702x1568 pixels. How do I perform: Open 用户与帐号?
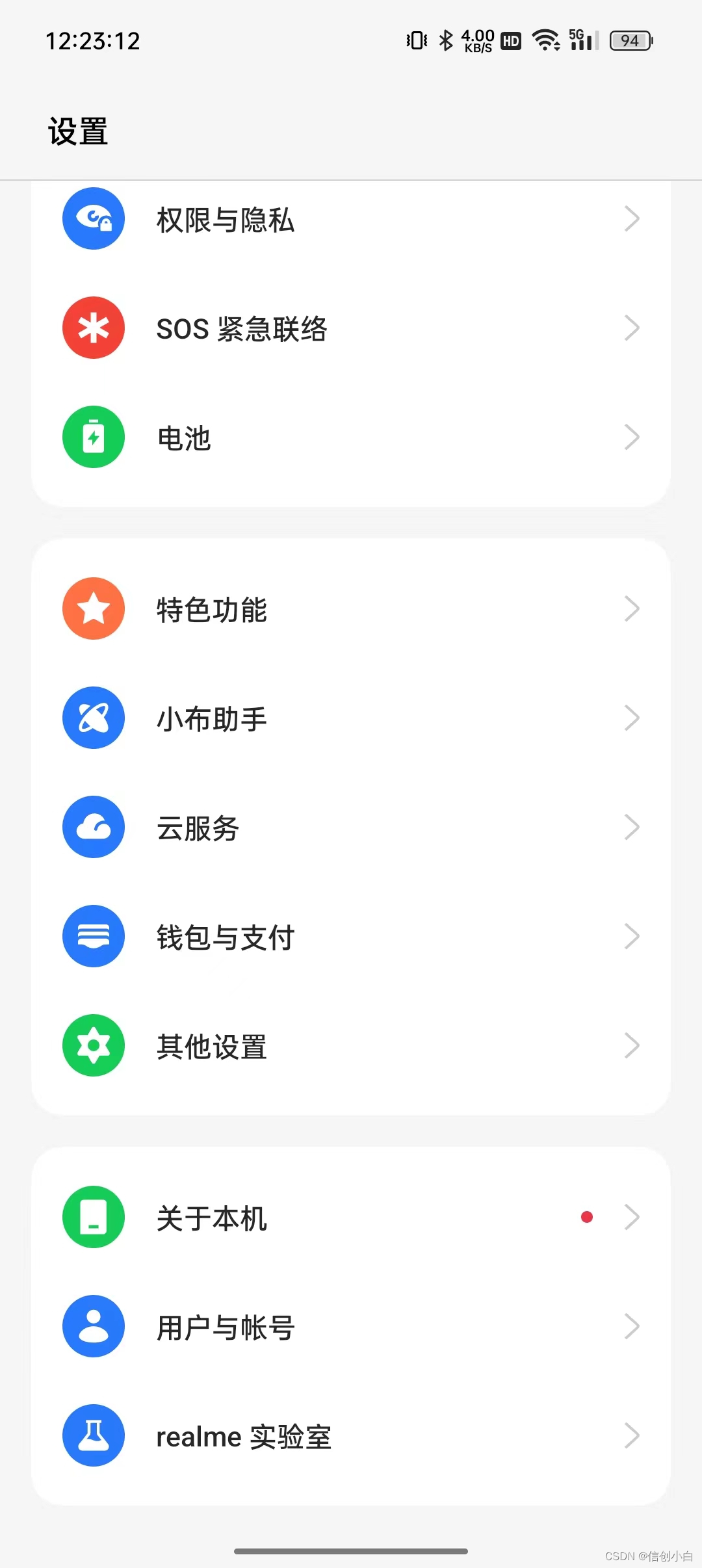click(x=351, y=1327)
